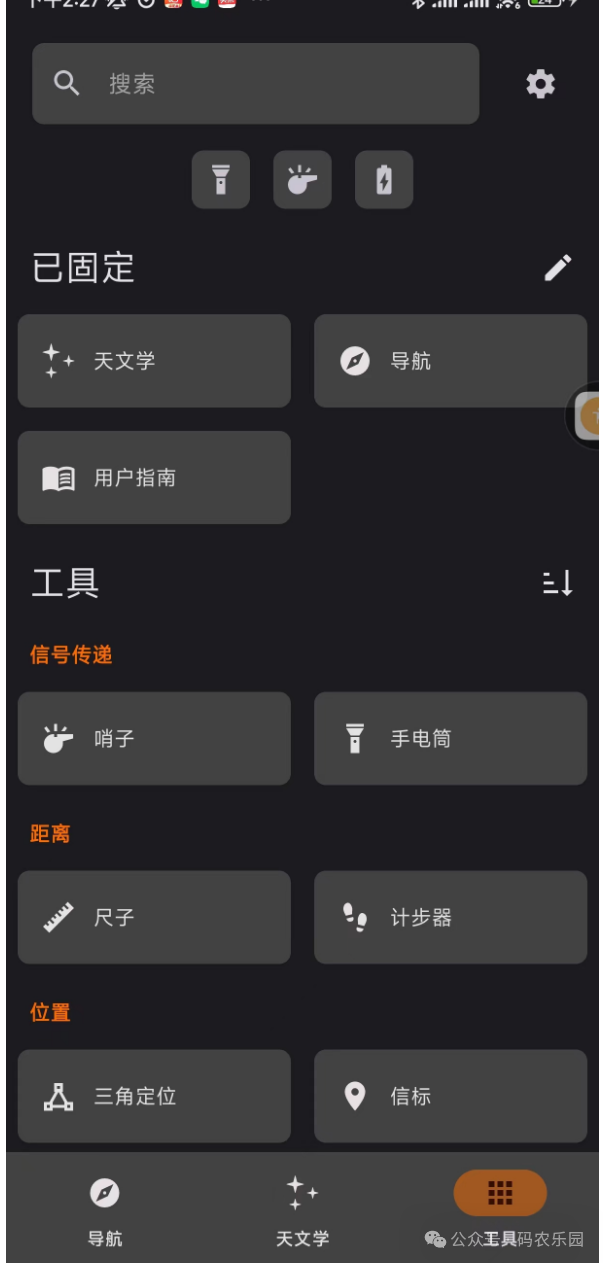Open 用户指南 user guide
The height and width of the screenshot is (1263, 603).
(154, 478)
